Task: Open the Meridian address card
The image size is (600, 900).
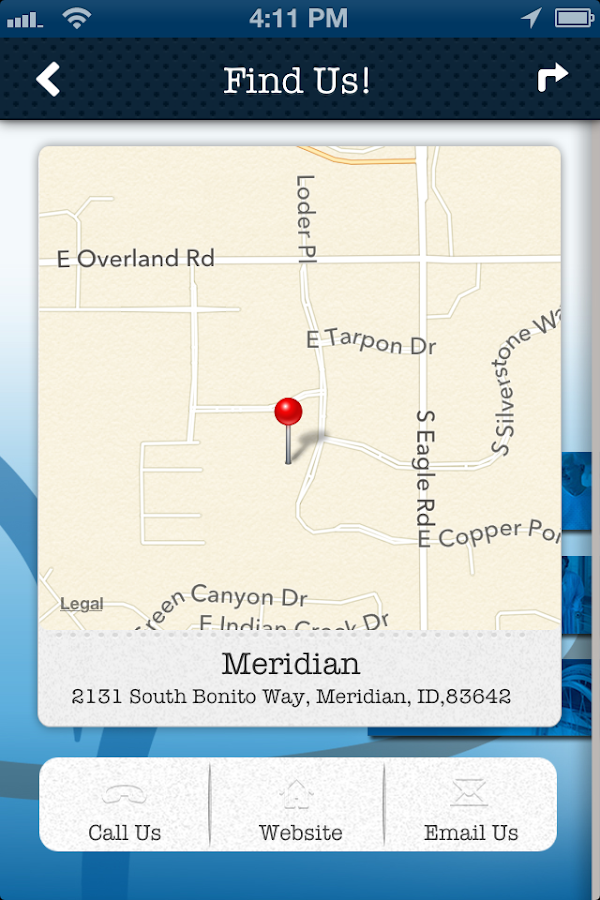Action: 298,679
